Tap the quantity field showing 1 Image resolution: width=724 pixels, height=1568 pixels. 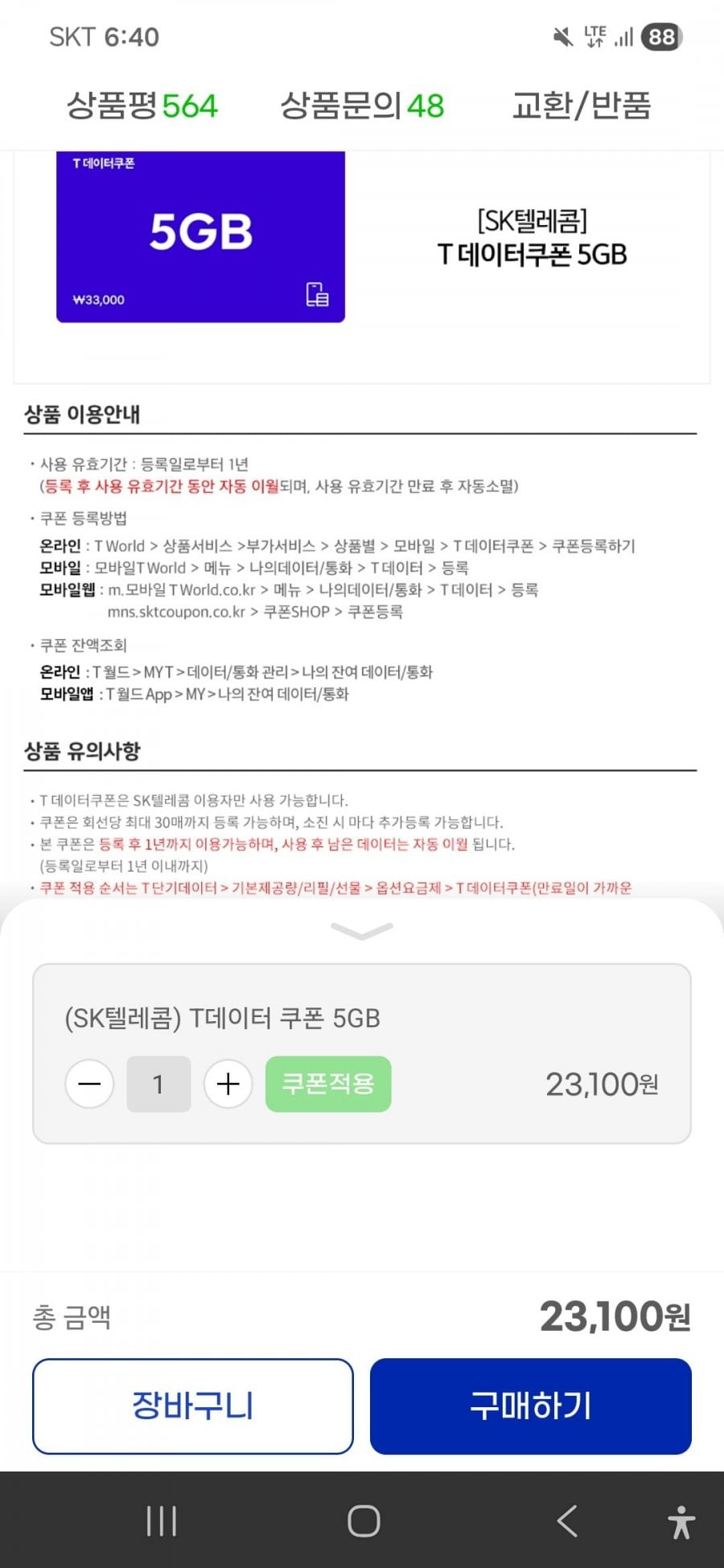coord(158,1084)
